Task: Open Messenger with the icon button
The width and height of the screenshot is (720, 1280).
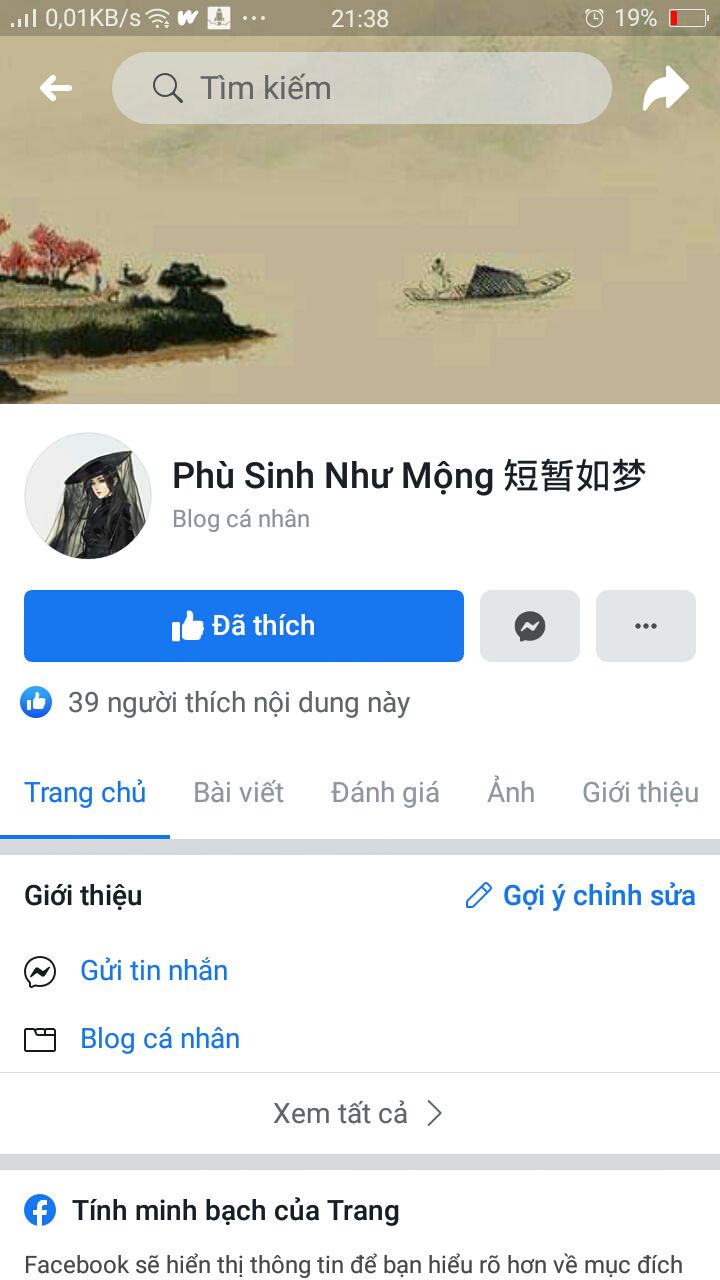Action: pyautogui.click(x=530, y=626)
